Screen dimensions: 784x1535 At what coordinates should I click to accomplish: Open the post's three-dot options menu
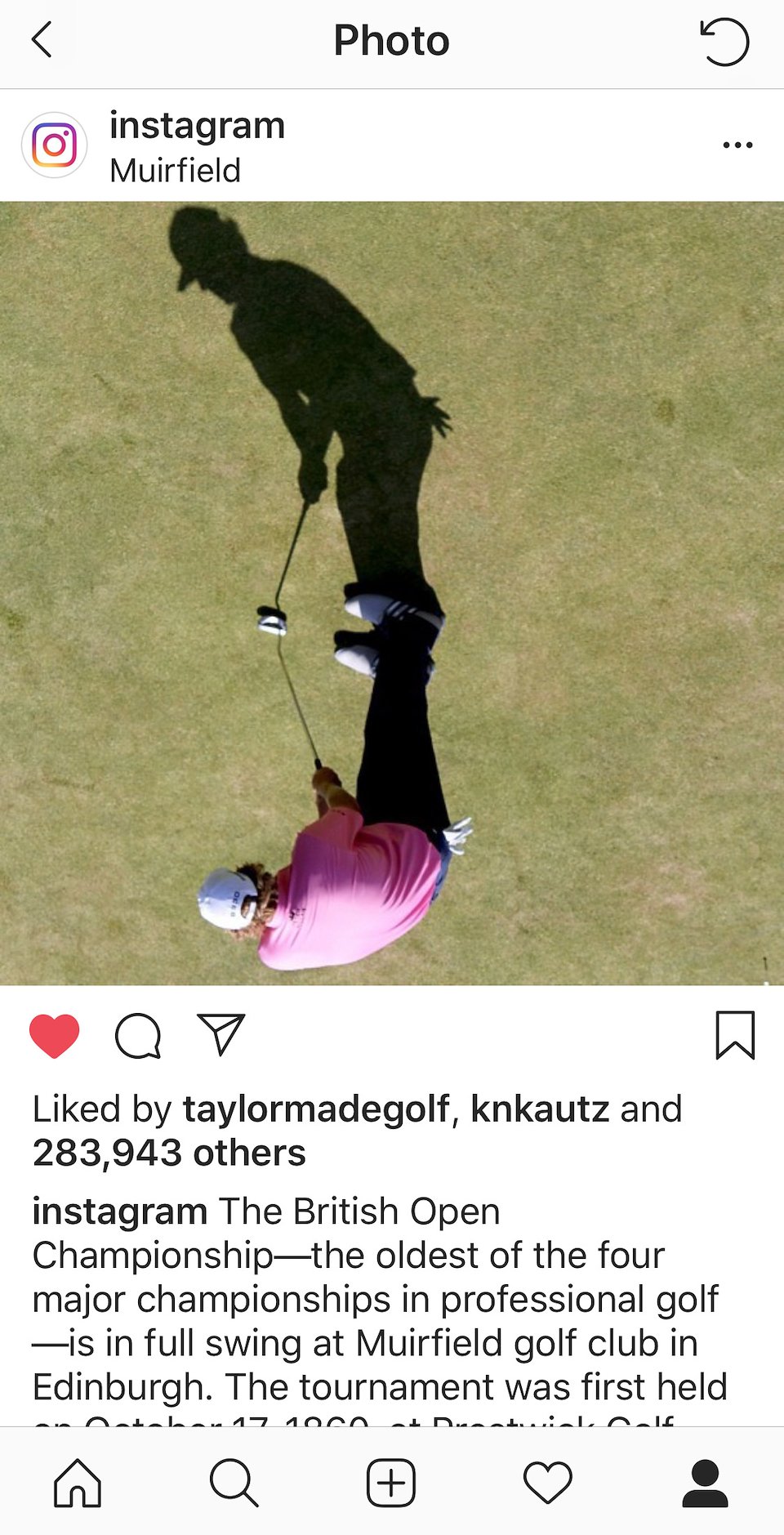737,145
